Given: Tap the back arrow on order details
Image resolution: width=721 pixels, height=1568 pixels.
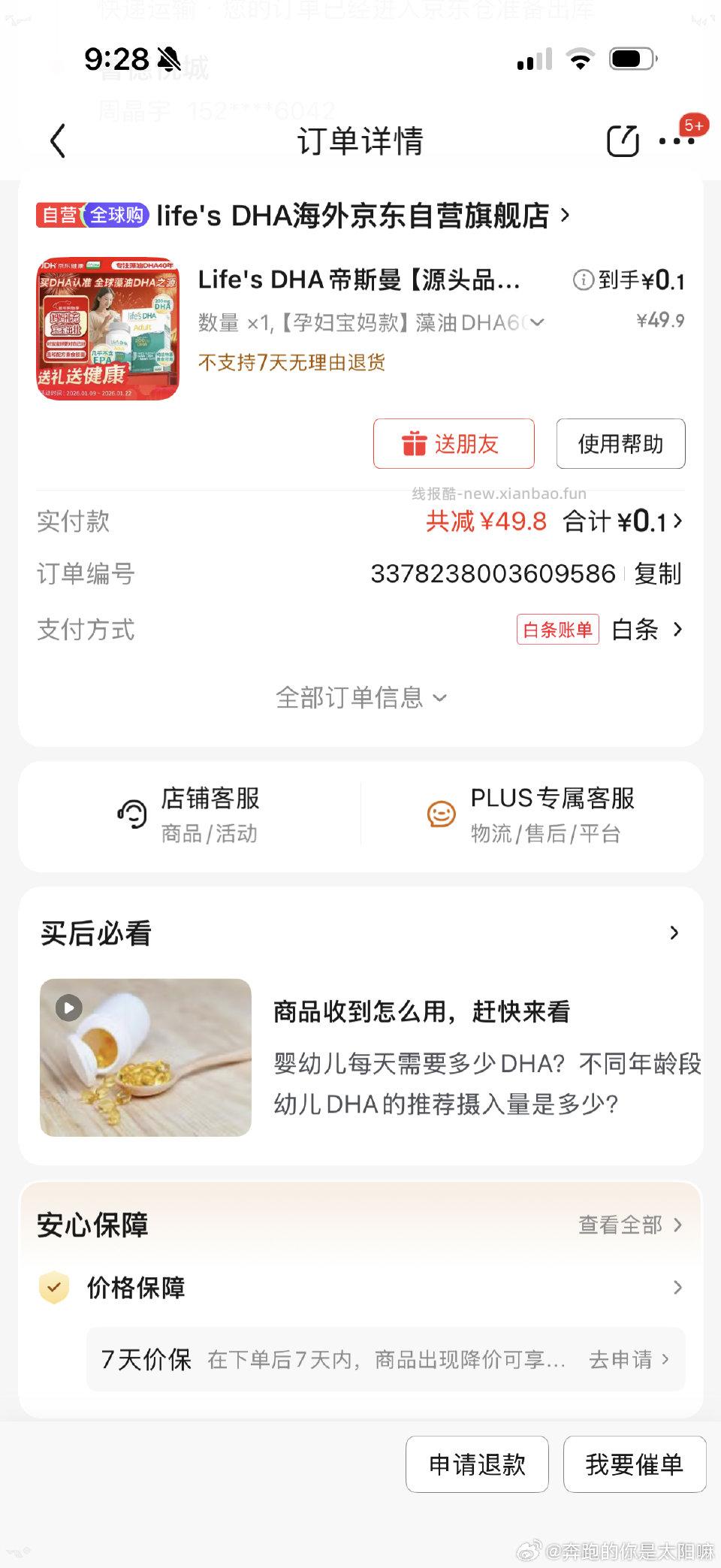Looking at the screenshot, I should (x=57, y=140).
